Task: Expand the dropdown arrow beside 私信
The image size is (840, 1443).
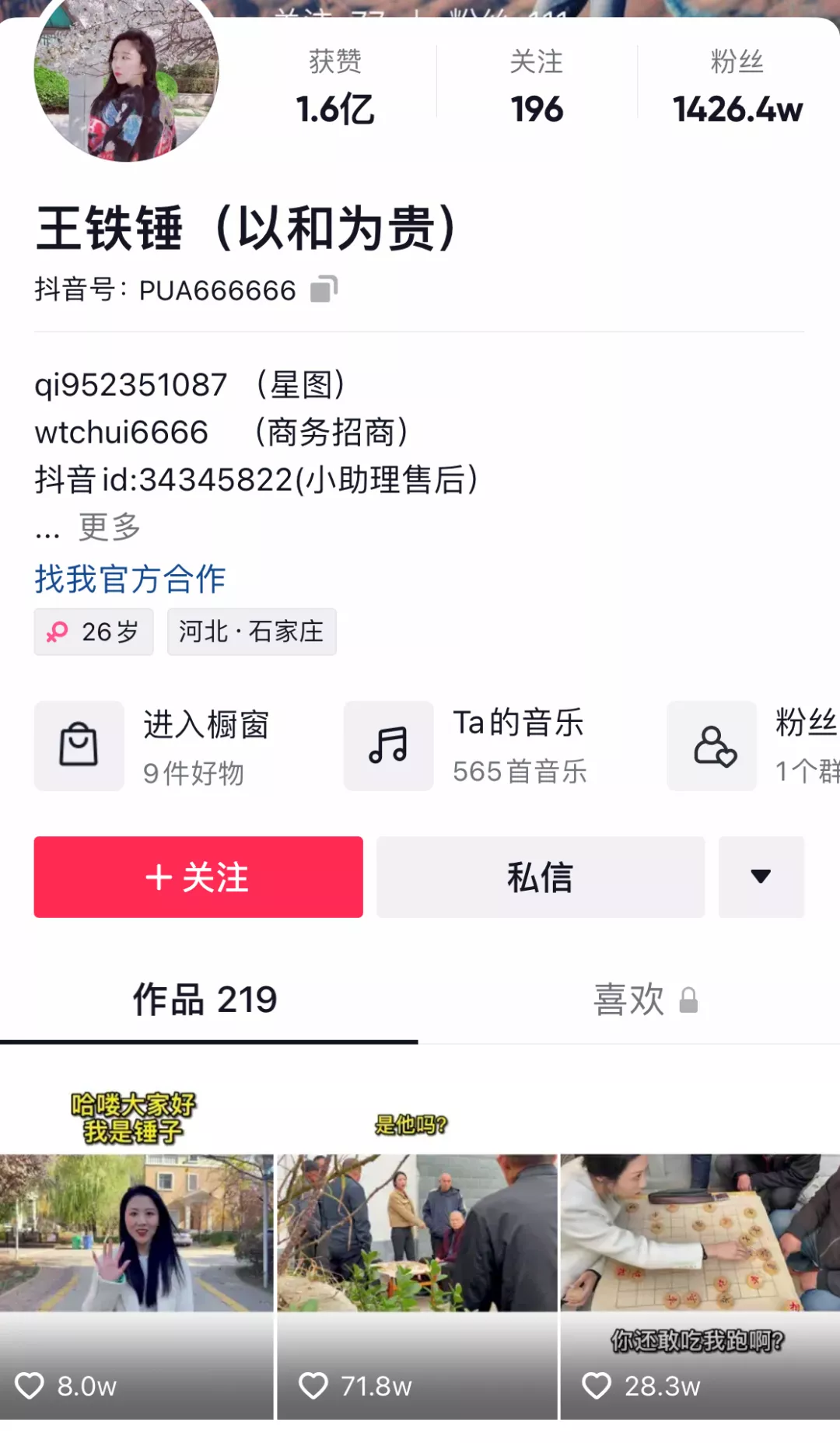Action: 761,877
